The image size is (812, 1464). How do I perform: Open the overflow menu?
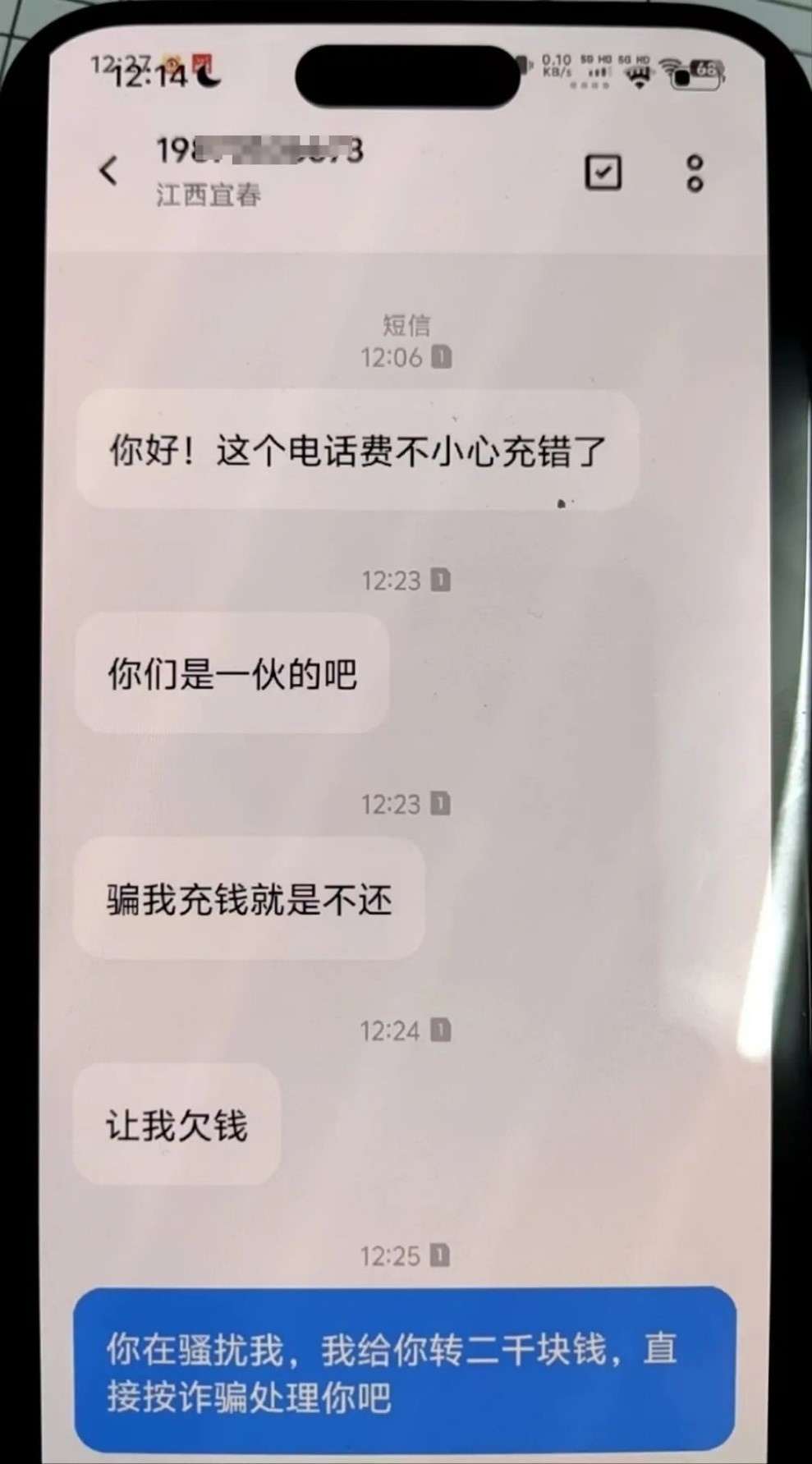[x=695, y=172]
